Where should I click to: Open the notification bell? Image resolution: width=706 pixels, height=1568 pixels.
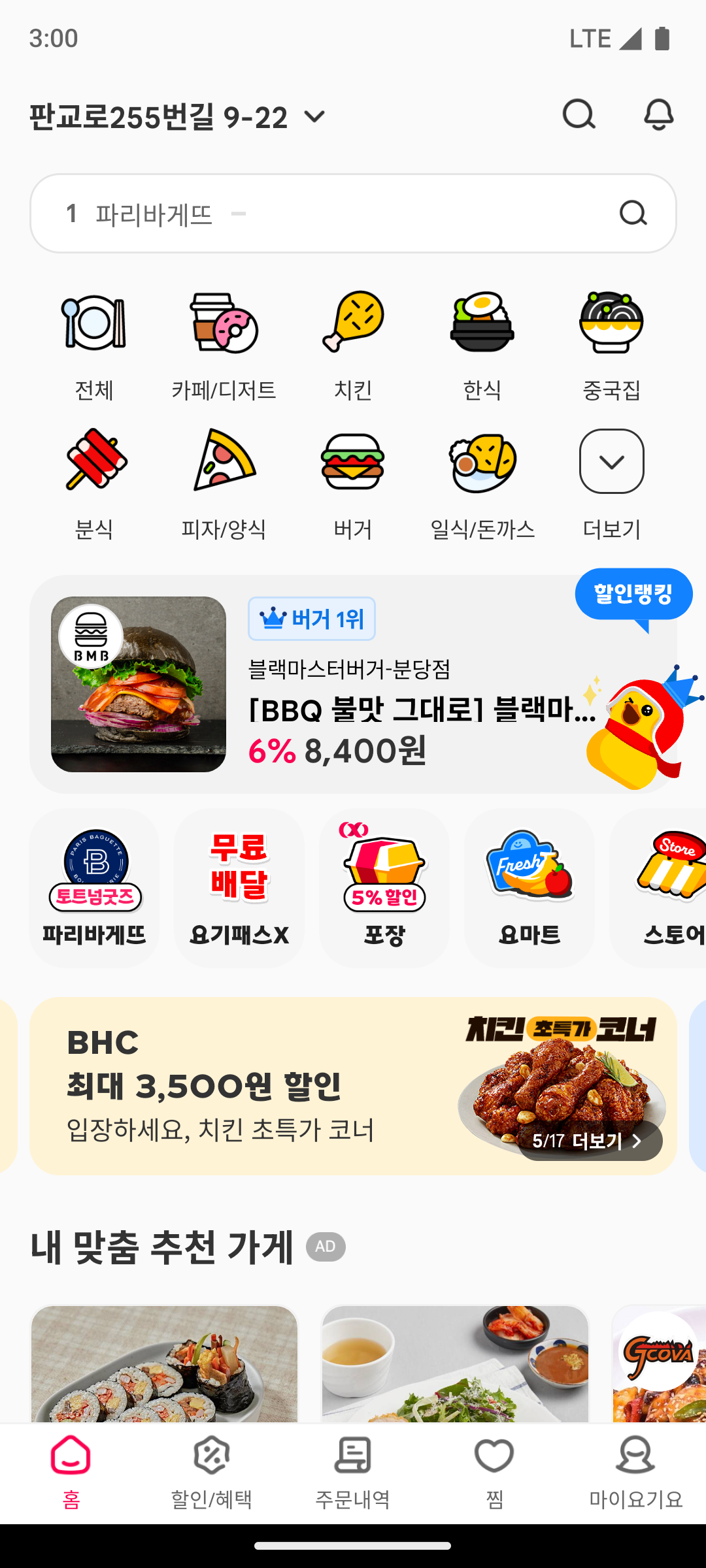(x=659, y=114)
